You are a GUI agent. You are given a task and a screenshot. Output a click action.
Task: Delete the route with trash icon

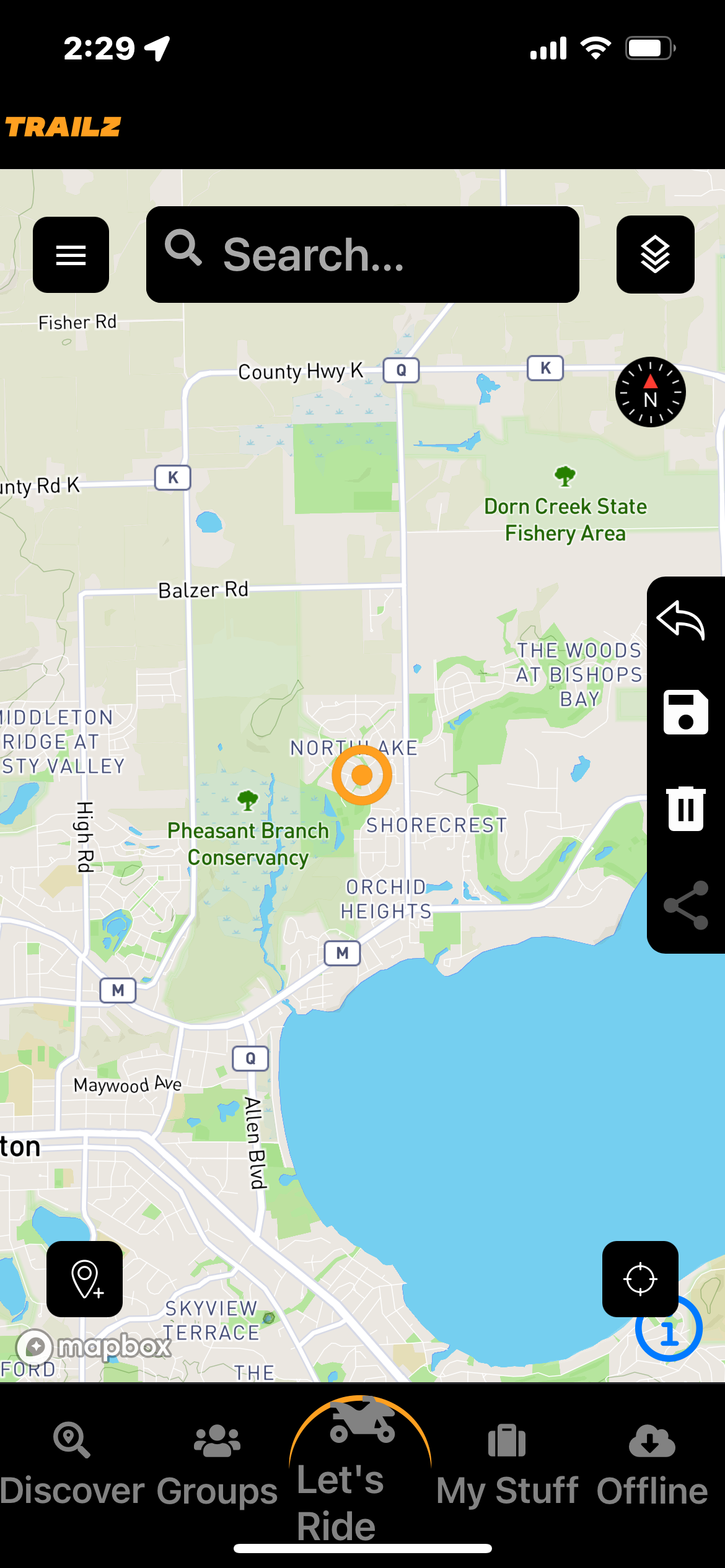pos(685,808)
